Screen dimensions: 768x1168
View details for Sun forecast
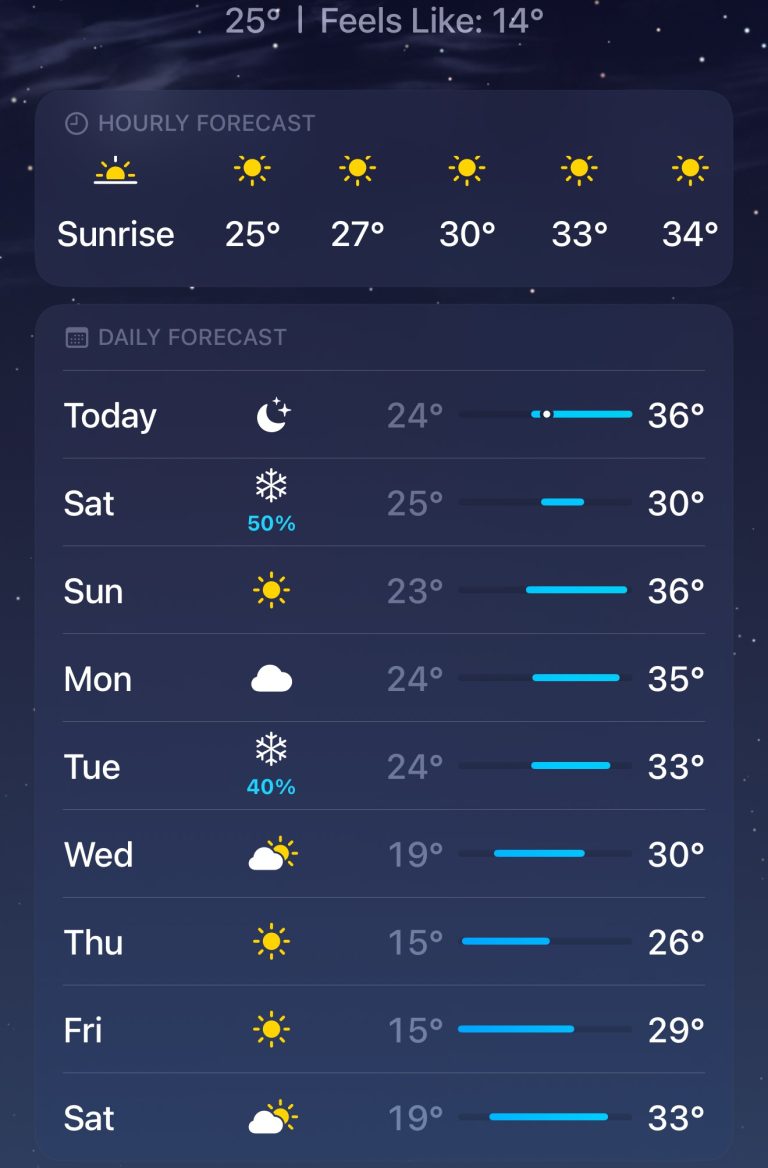384,591
